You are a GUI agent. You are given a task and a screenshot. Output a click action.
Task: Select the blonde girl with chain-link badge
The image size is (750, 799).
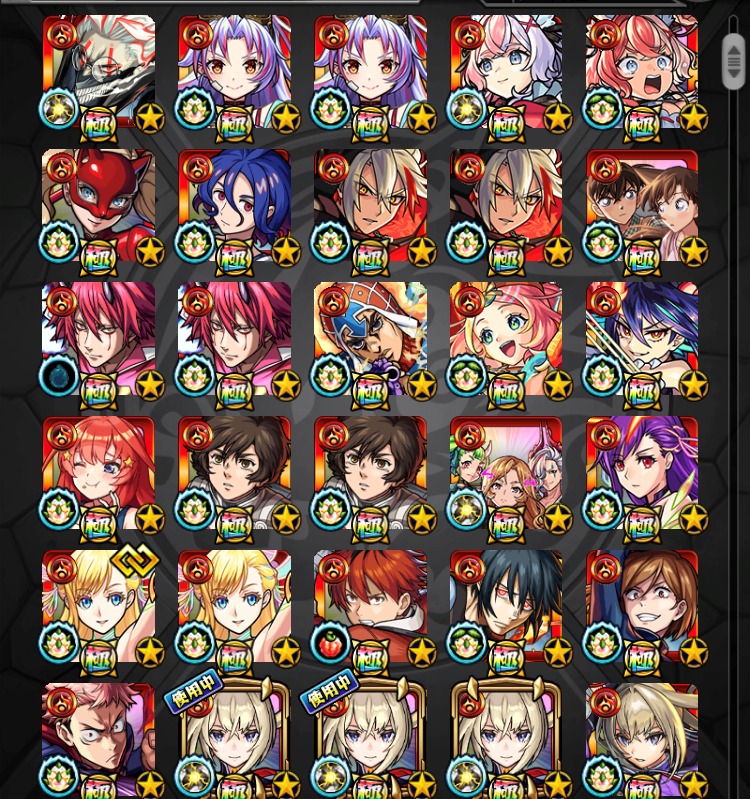[x=99, y=606]
